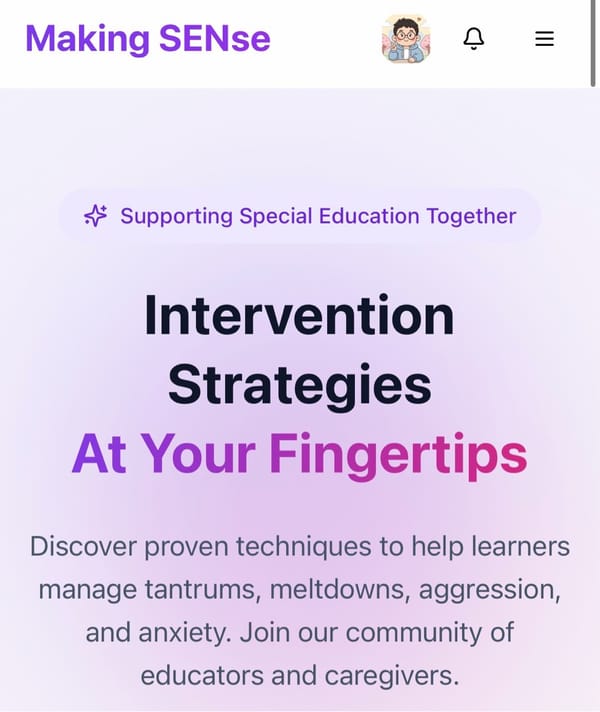Image resolution: width=600 pixels, height=712 pixels.
Task: Open the user profile avatar
Action: [x=406, y=39]
